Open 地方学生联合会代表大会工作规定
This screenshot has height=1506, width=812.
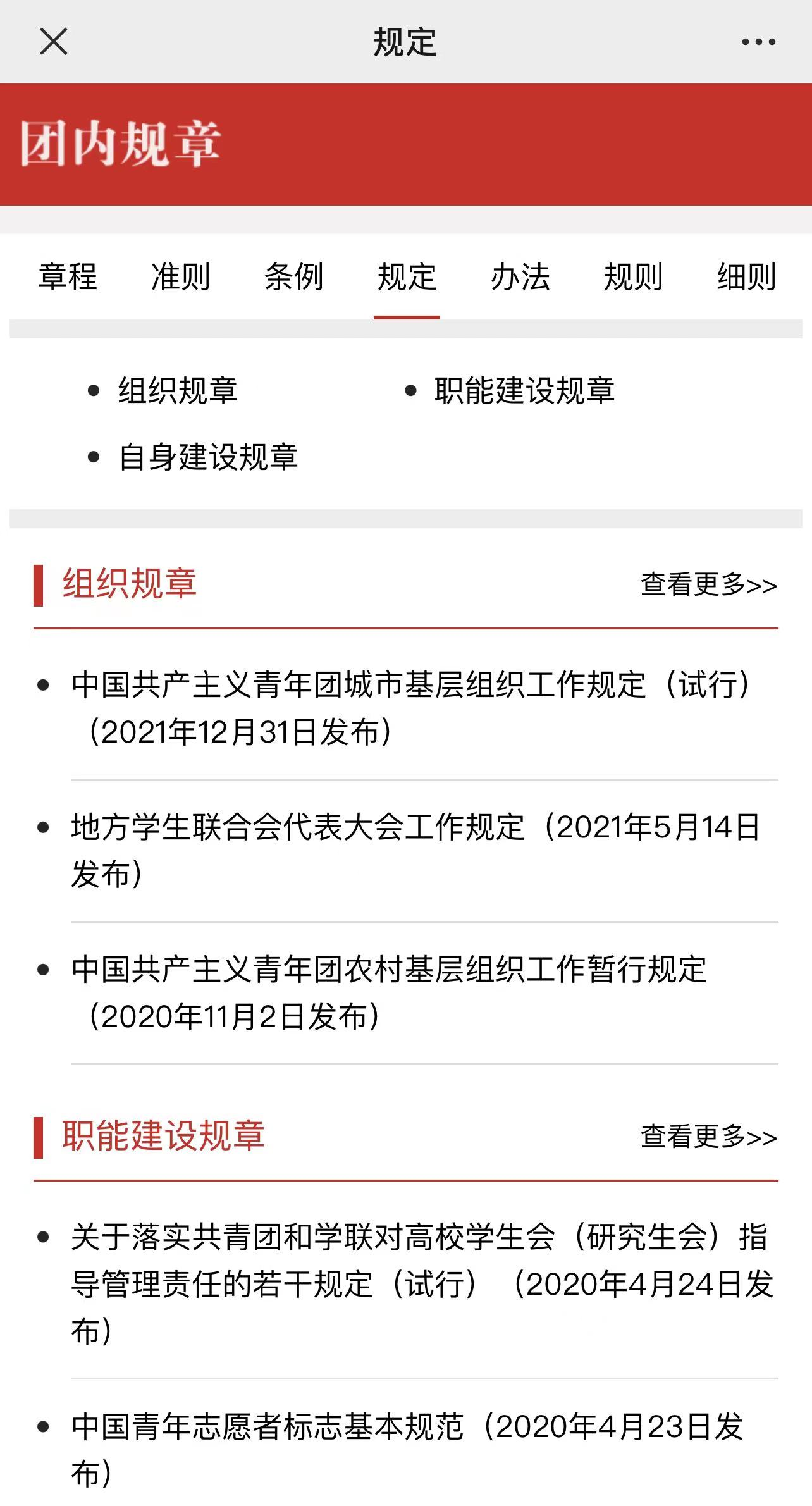click(415, 851)
